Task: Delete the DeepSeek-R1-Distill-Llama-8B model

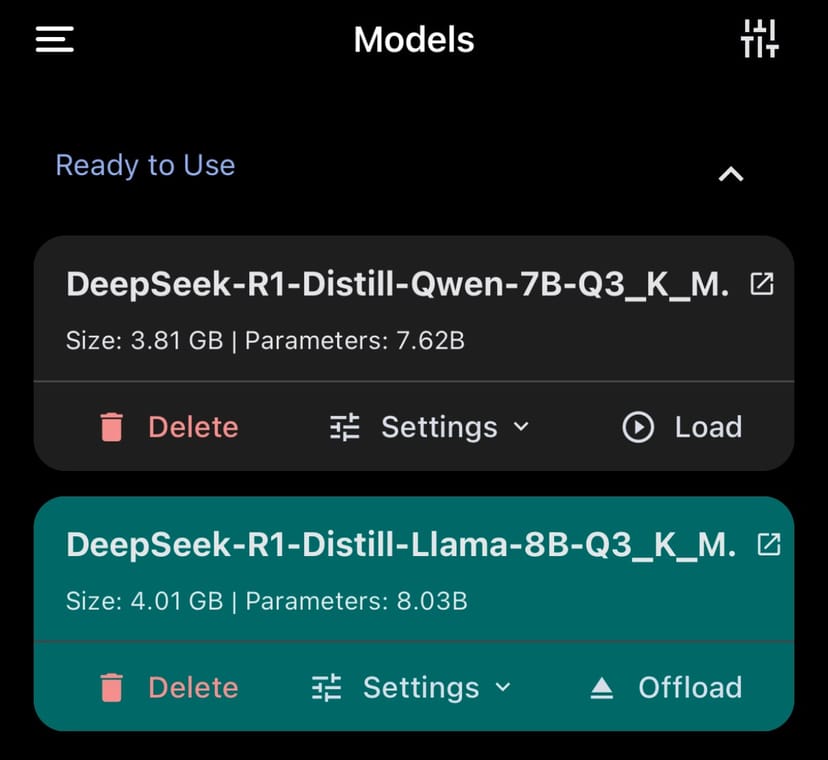Action: pyautogui.click(x=170, y=688)
